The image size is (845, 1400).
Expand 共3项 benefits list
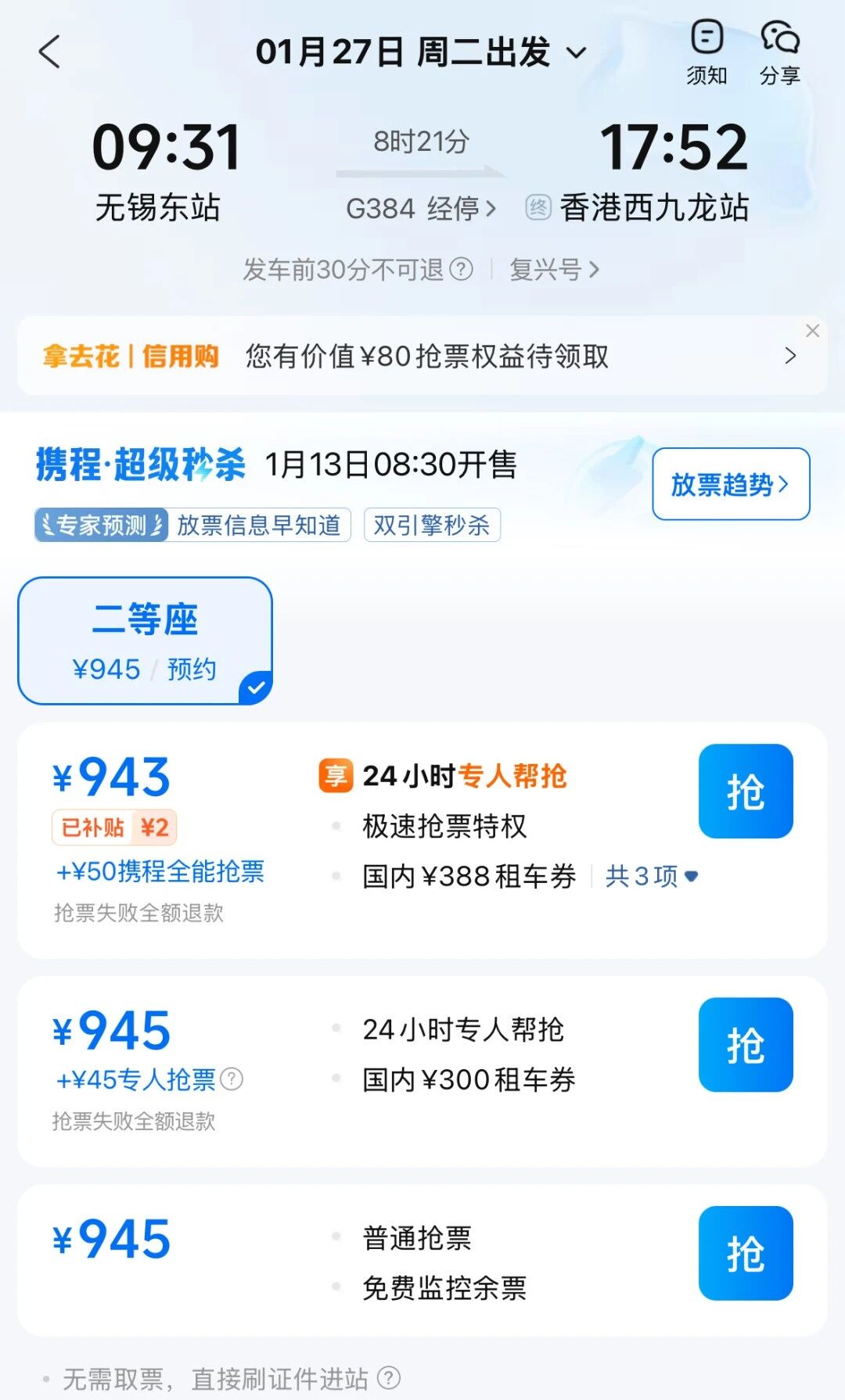pyautogui.click(x=651, y=877)
